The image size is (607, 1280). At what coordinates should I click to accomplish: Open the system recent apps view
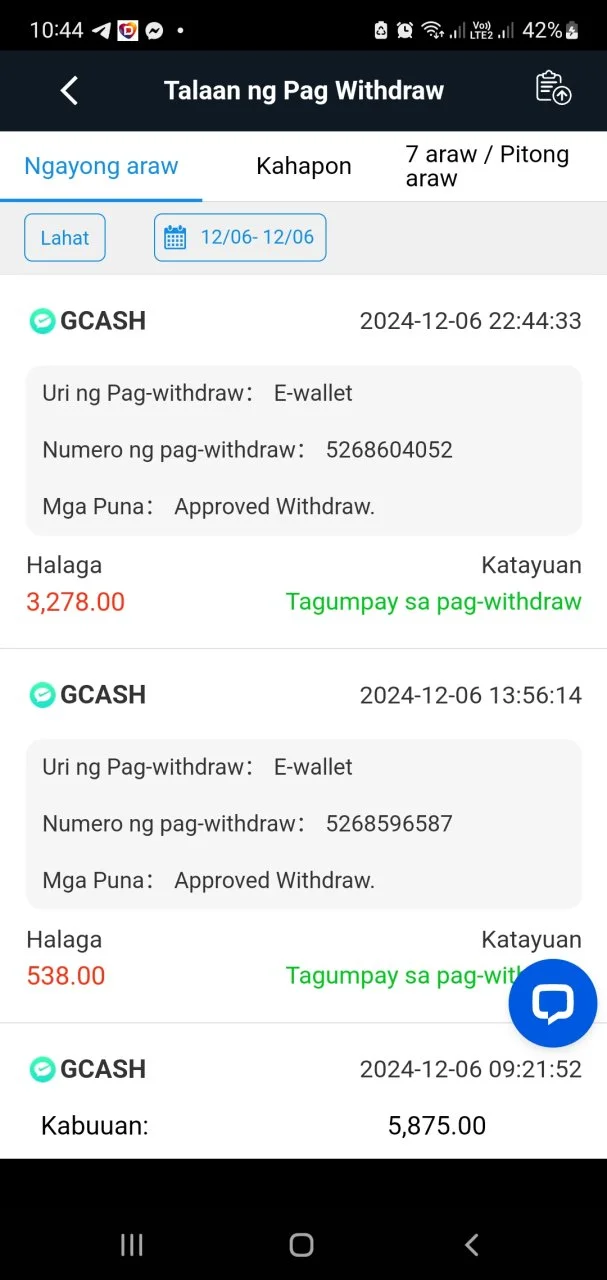pos(131,1244)
